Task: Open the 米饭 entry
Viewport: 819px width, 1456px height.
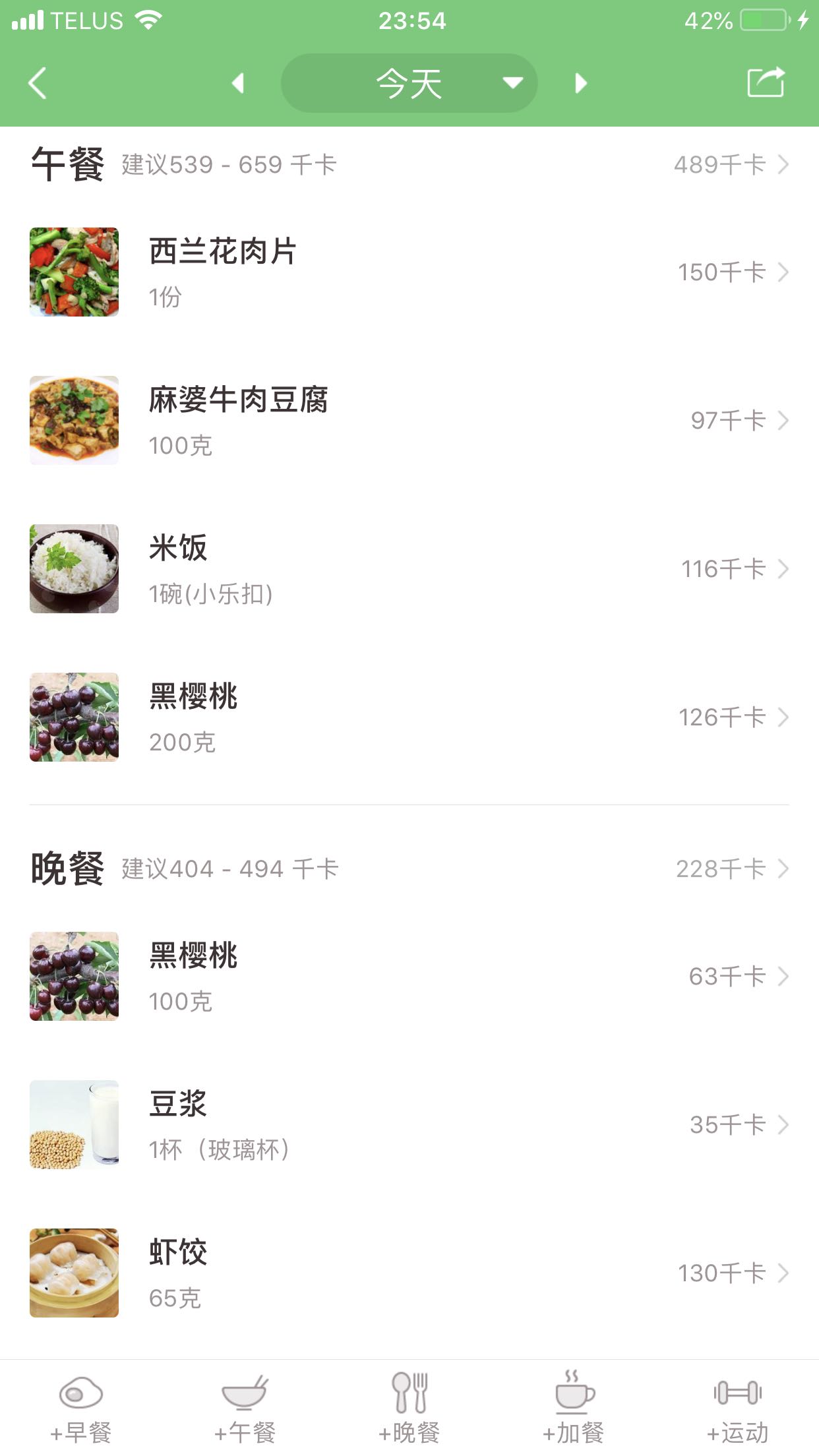Action: [409, 568]
